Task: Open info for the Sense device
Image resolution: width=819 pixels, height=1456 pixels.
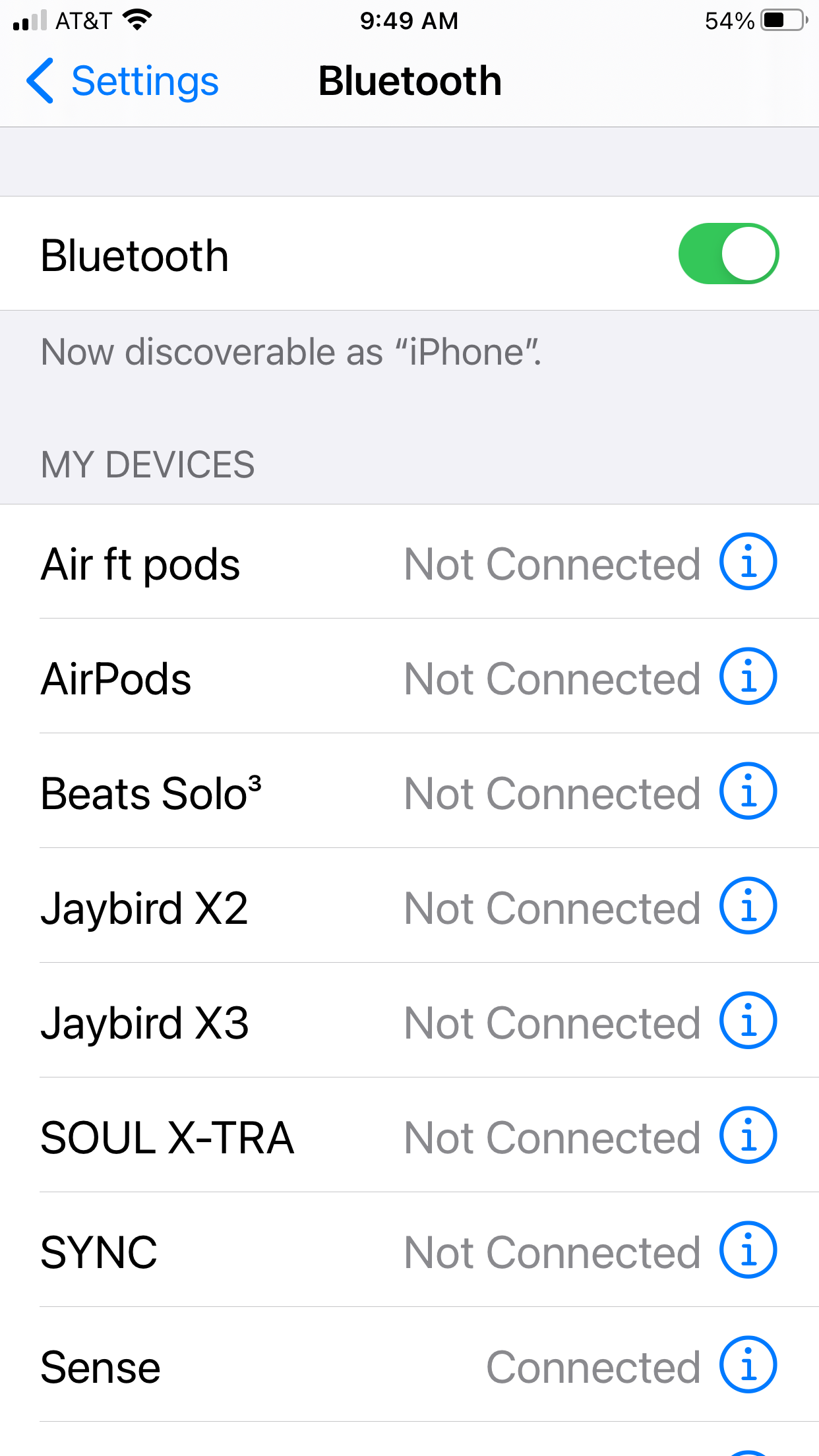Action: [748, 1365]
